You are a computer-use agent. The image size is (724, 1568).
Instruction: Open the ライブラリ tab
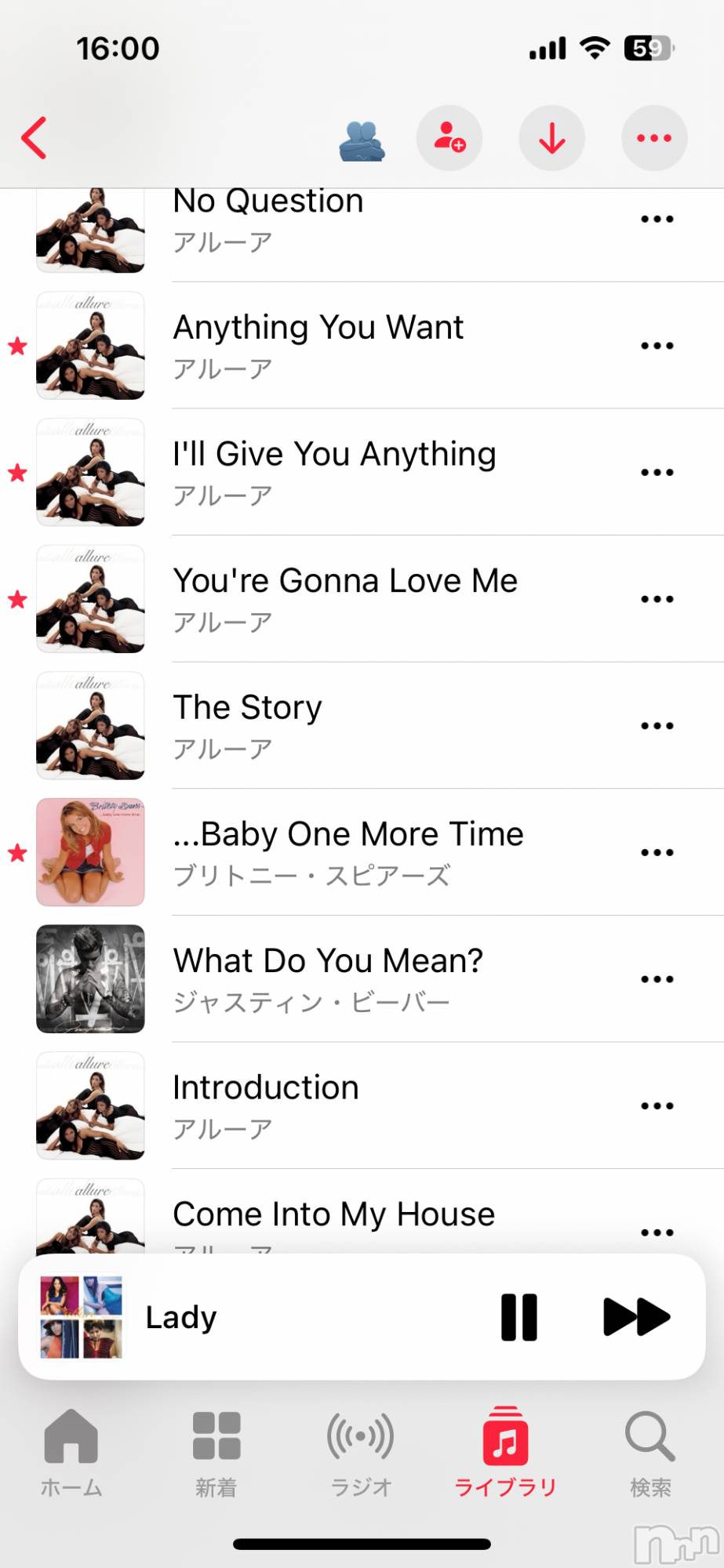coord(505,1452)
